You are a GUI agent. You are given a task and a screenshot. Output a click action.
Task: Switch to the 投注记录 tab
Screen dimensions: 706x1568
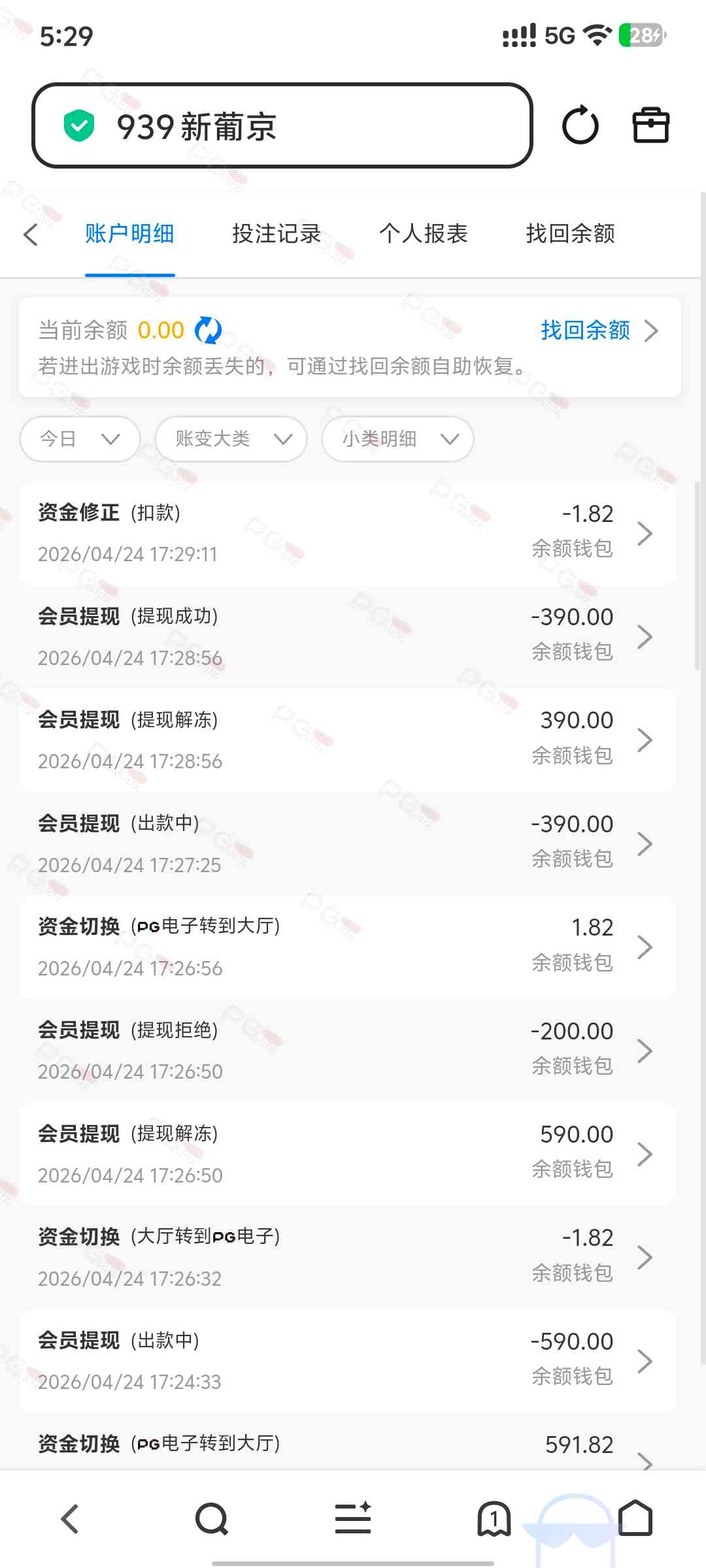click(x=276, y=234)
